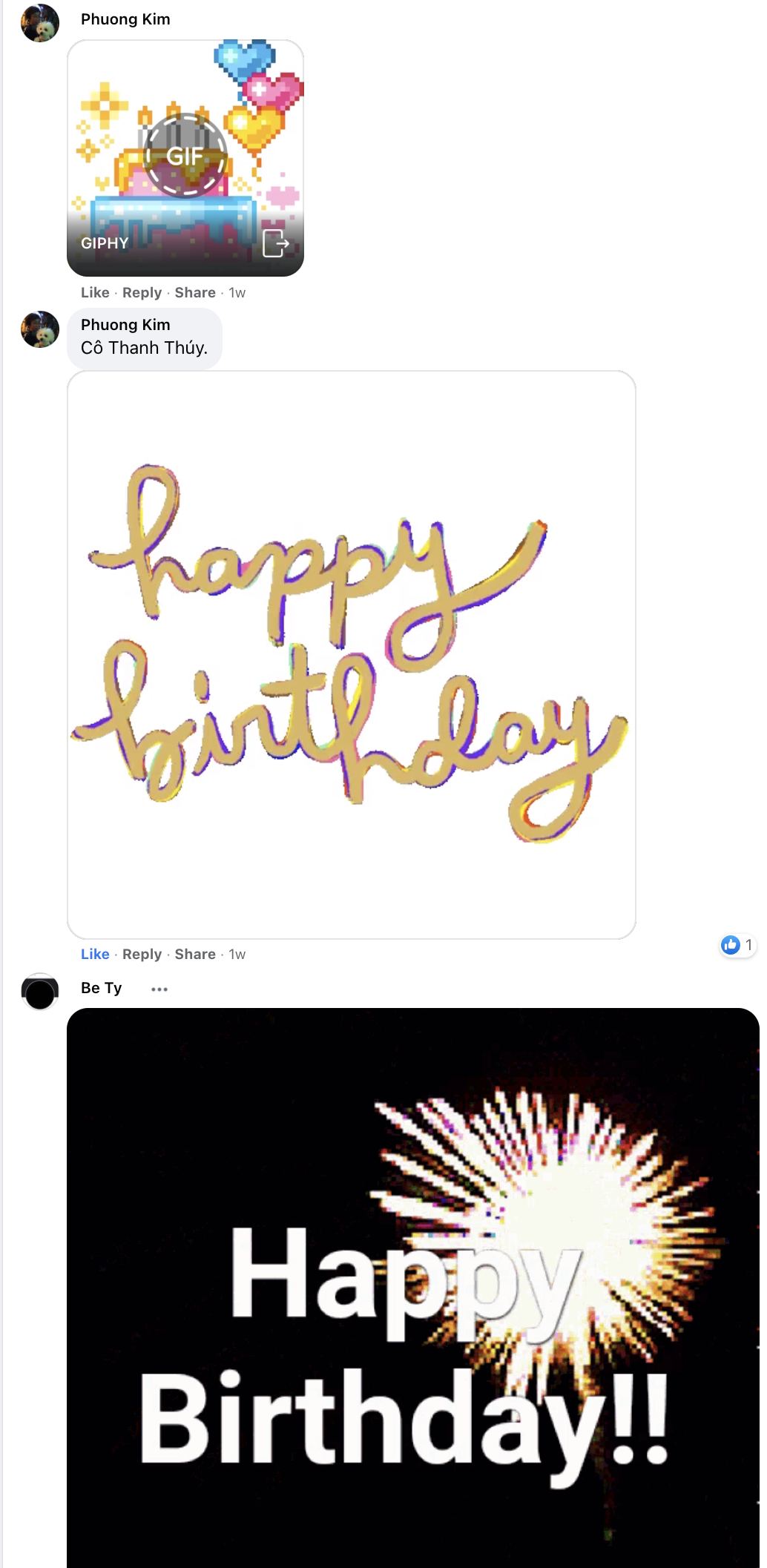The image size is (767, 1568).
Task: Unlike the Cô Thanh Thúy comment
Action: (x=95, y=954)
